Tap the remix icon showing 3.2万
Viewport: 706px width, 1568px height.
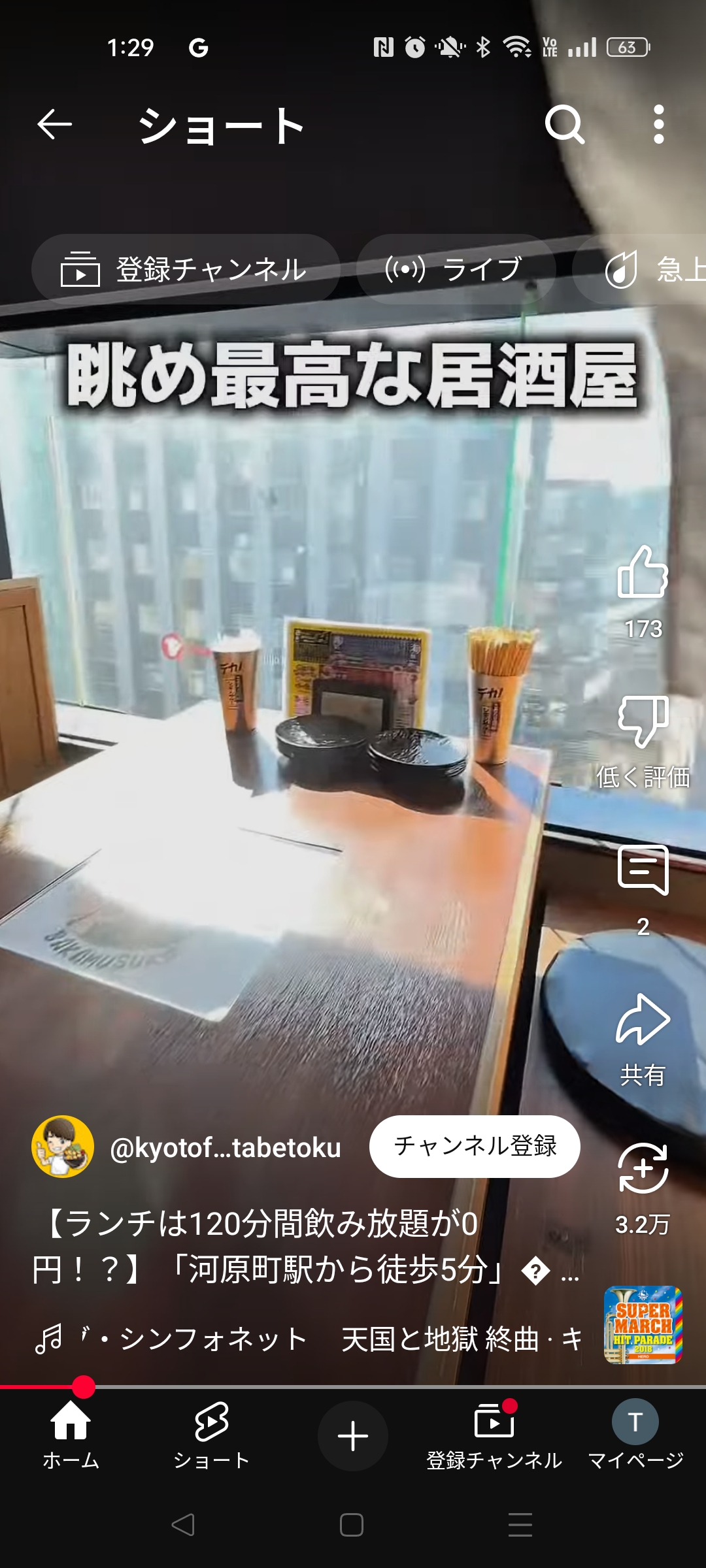coord(643,1168)
